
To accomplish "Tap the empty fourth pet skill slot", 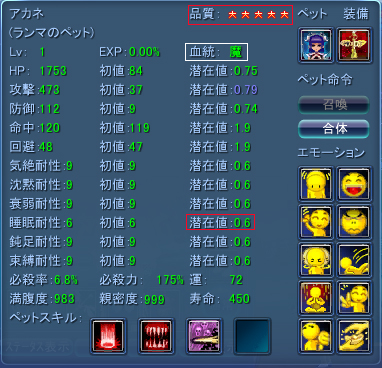I will coord(252,336).
